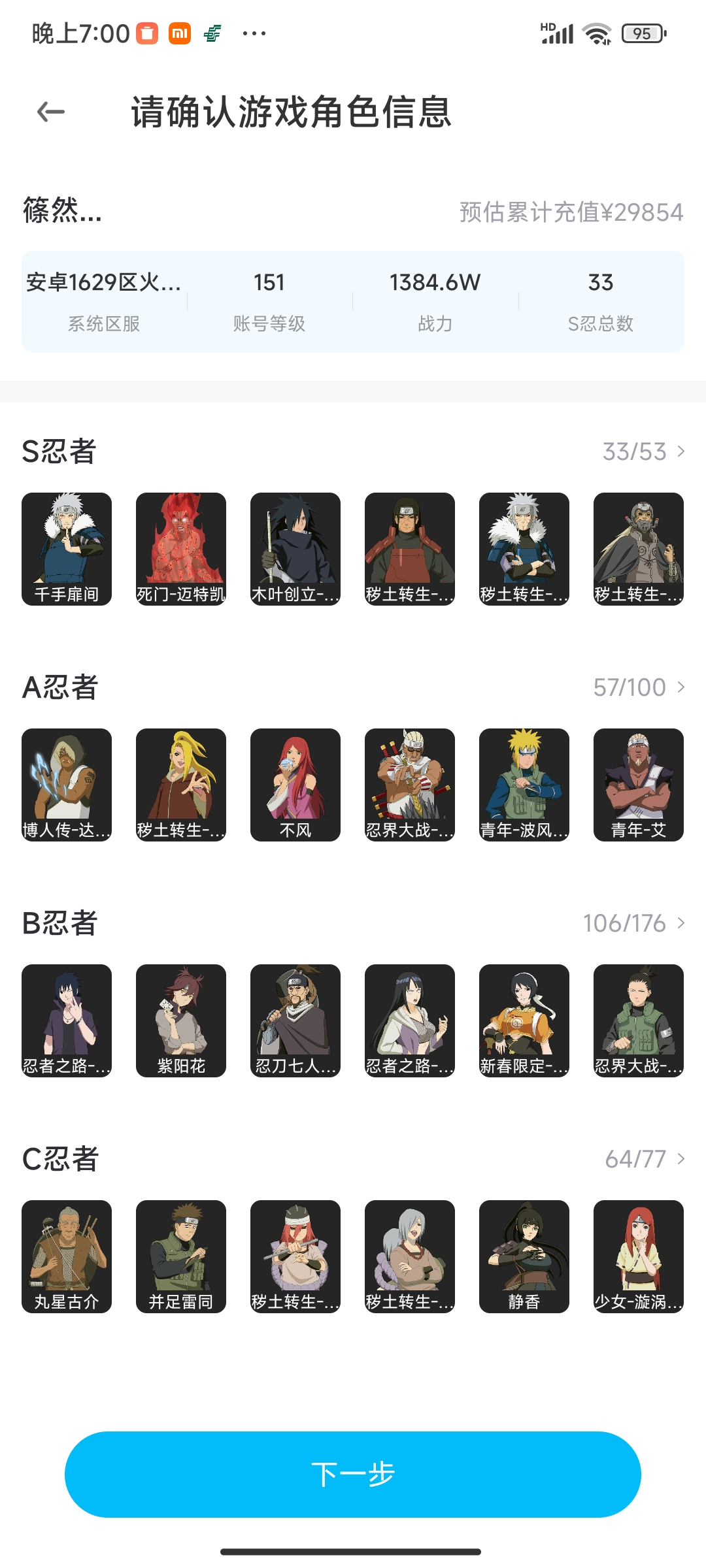View the 静香 ninja card
The image size is (706, 1568).
coord(524,1256)
